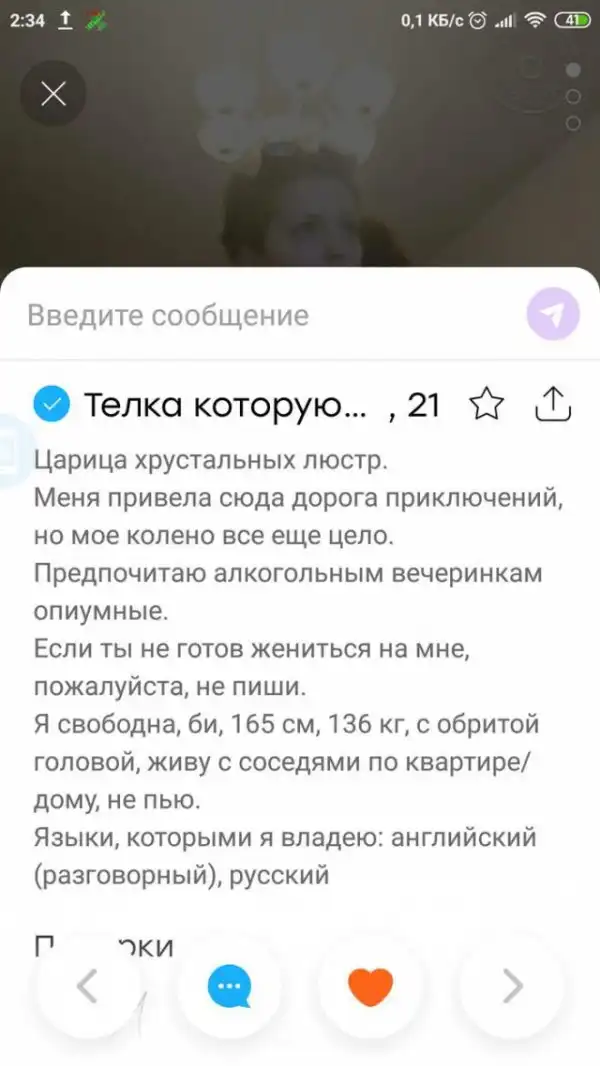Close the profile with the X button
Screen dimensions: 600x1066
(53, 94)
